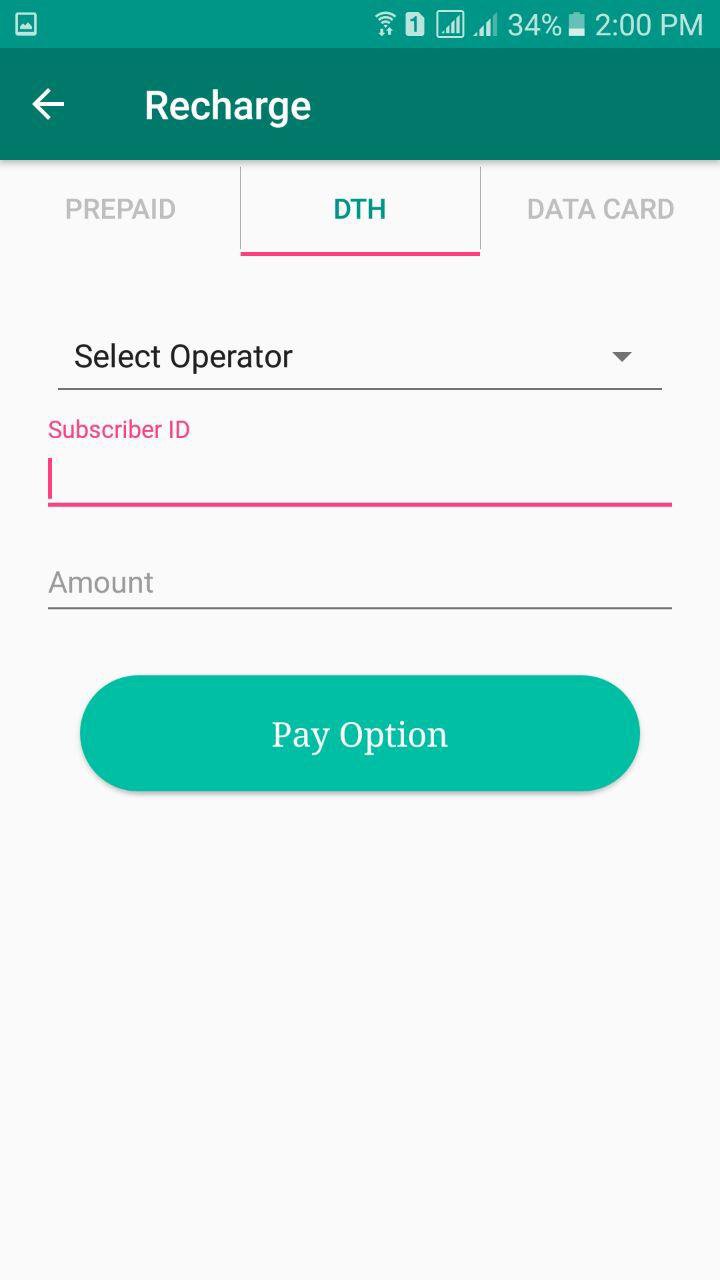Viewport: 720px width, 1280px height.
Task: Tap the pink cursor in Subscriber ID field
Action: pos(50,478)
